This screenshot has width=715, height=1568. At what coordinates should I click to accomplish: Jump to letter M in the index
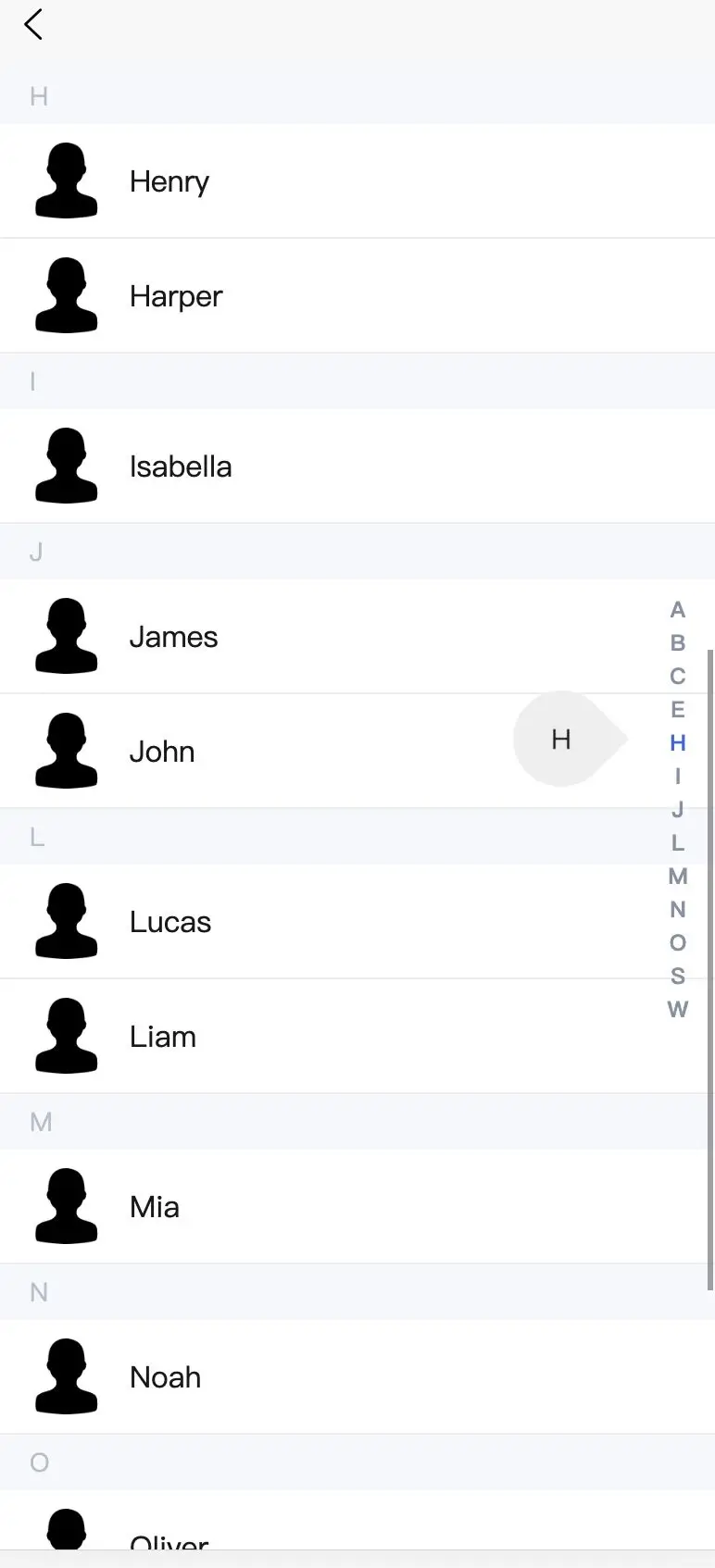[678, 876]
